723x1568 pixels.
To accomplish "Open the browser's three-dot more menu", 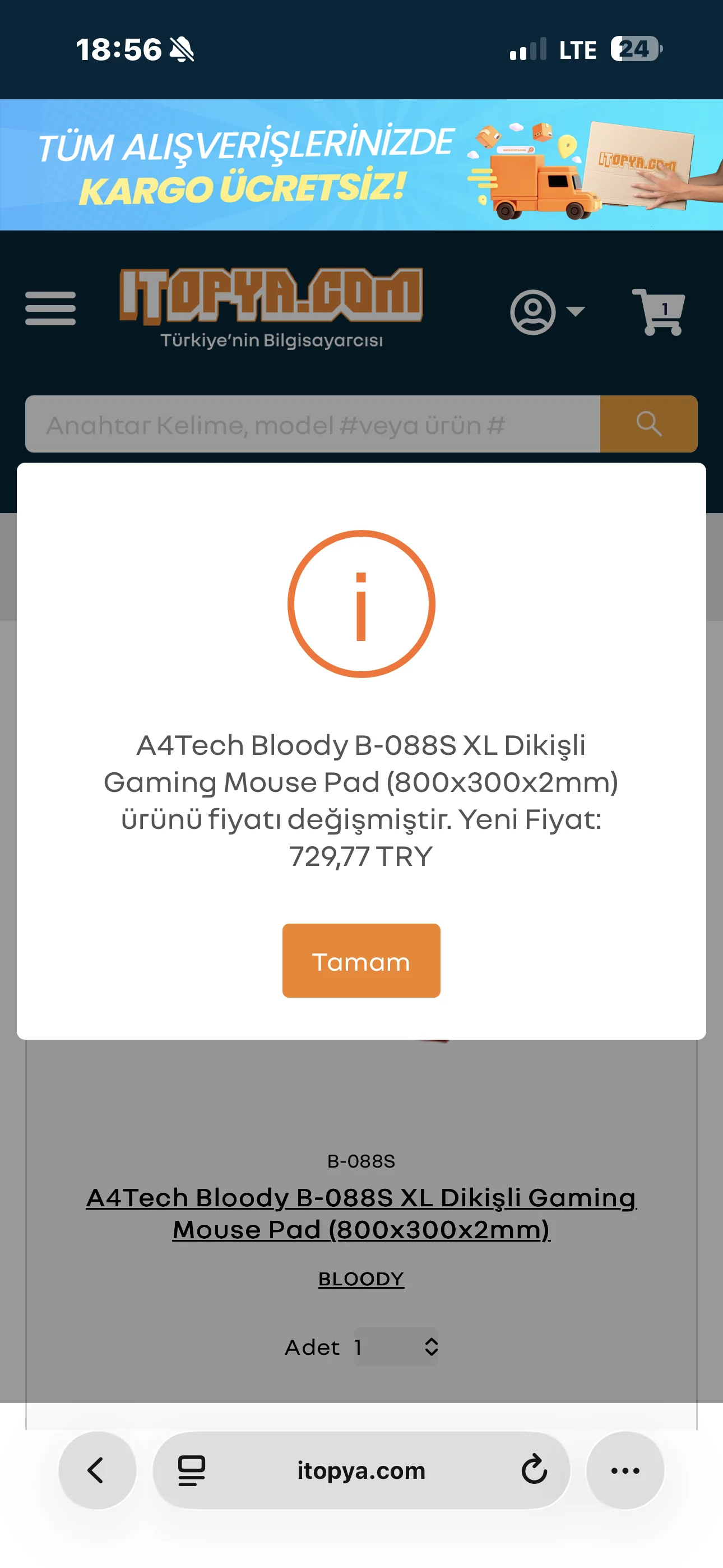I will pos(625,1470).
